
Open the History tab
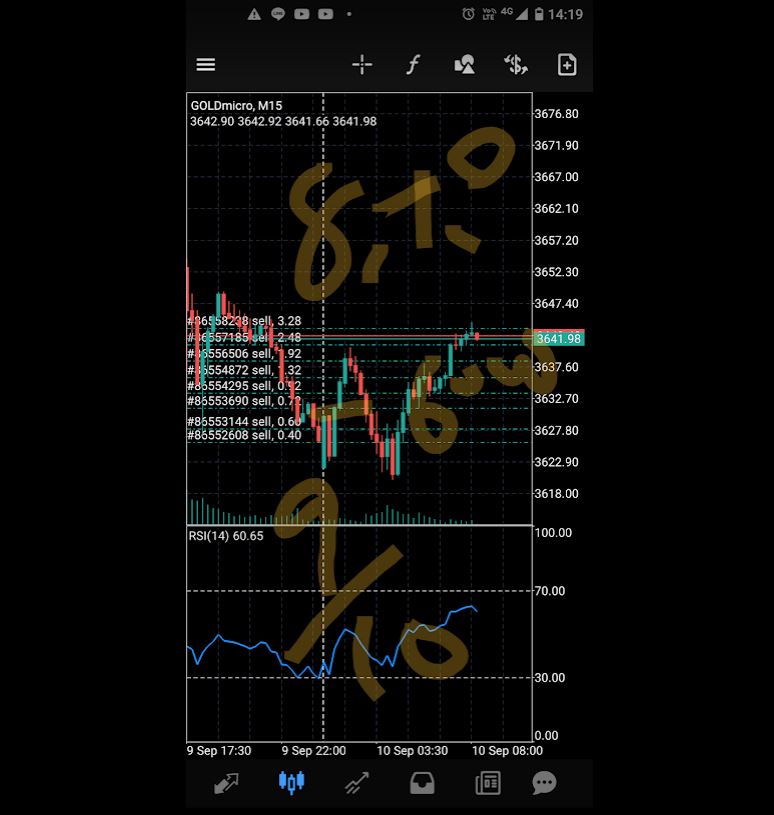[422, 783]
